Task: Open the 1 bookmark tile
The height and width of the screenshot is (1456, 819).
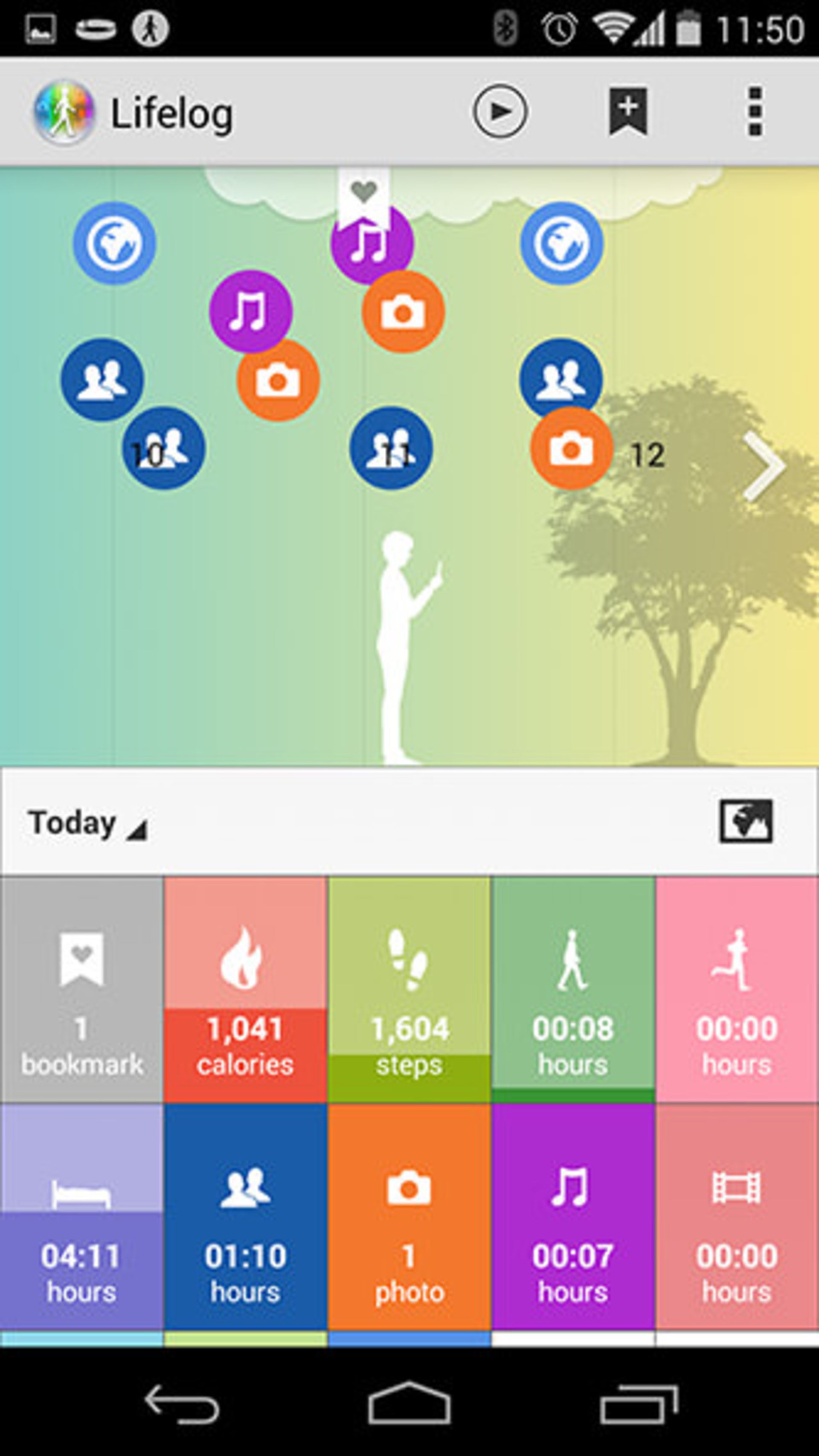Action: [82, 989]
